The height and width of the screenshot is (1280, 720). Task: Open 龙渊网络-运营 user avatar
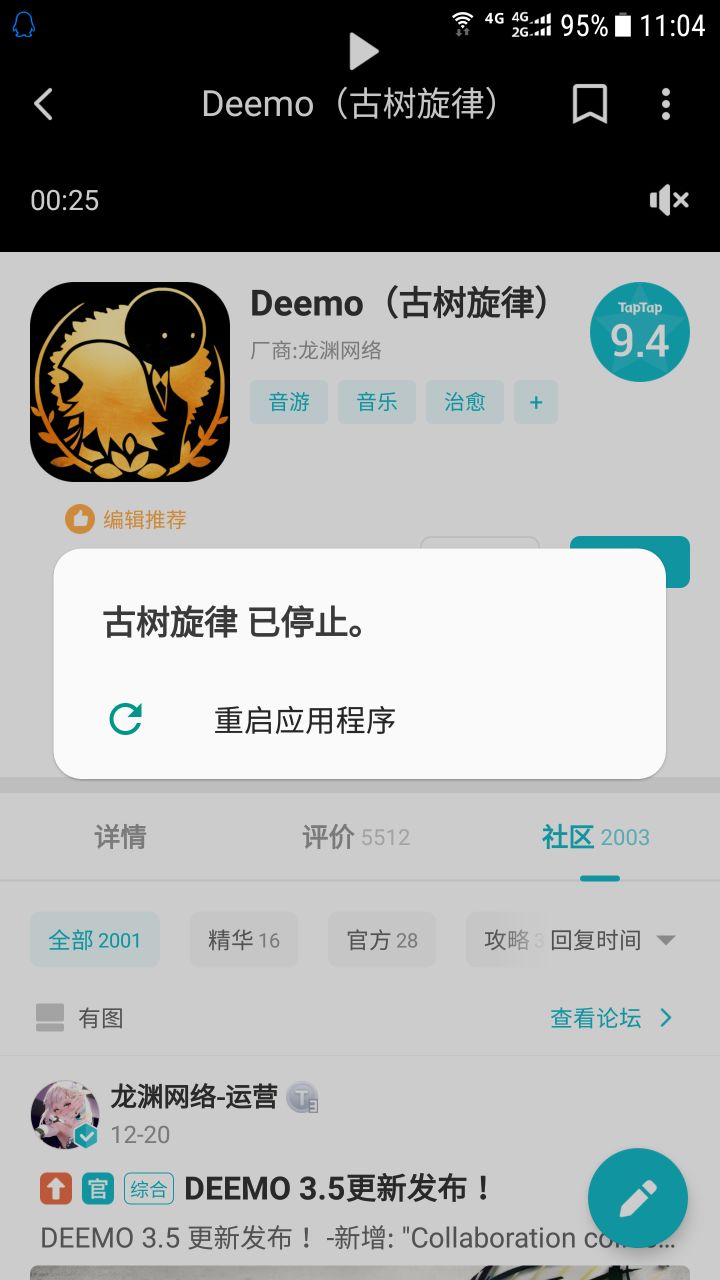tap(66, 1113)
